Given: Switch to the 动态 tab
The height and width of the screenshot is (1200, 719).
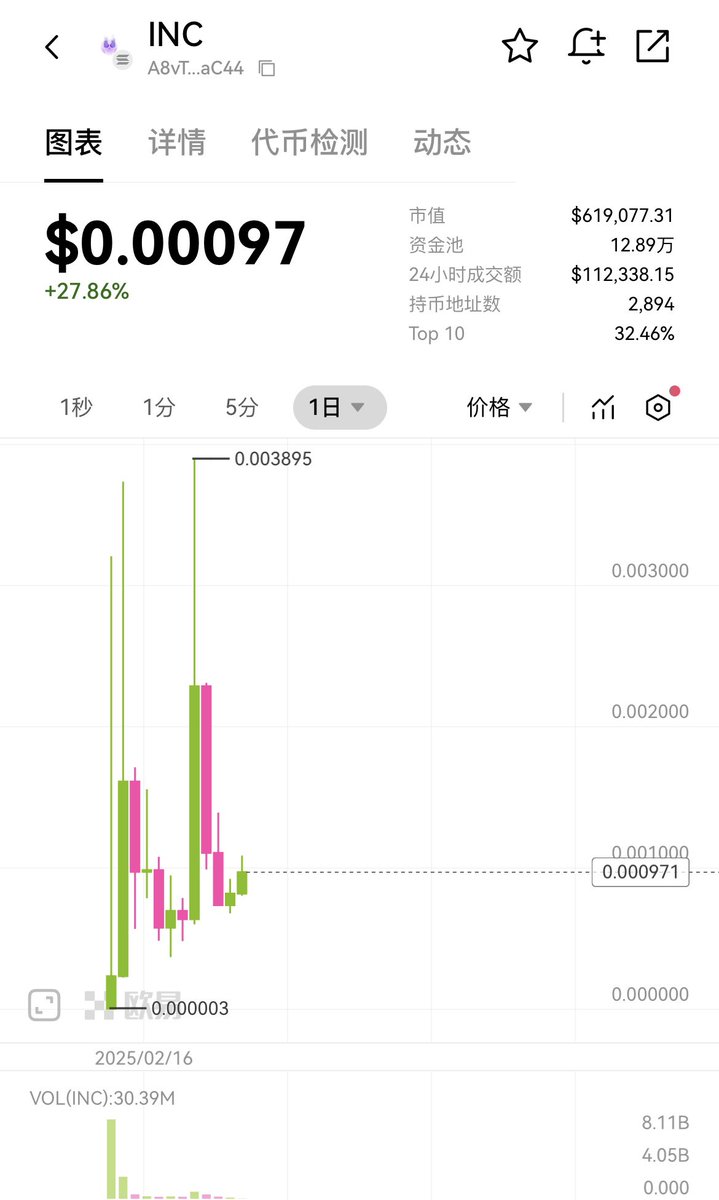Looking at the screenshot, I should pos(441,142).
